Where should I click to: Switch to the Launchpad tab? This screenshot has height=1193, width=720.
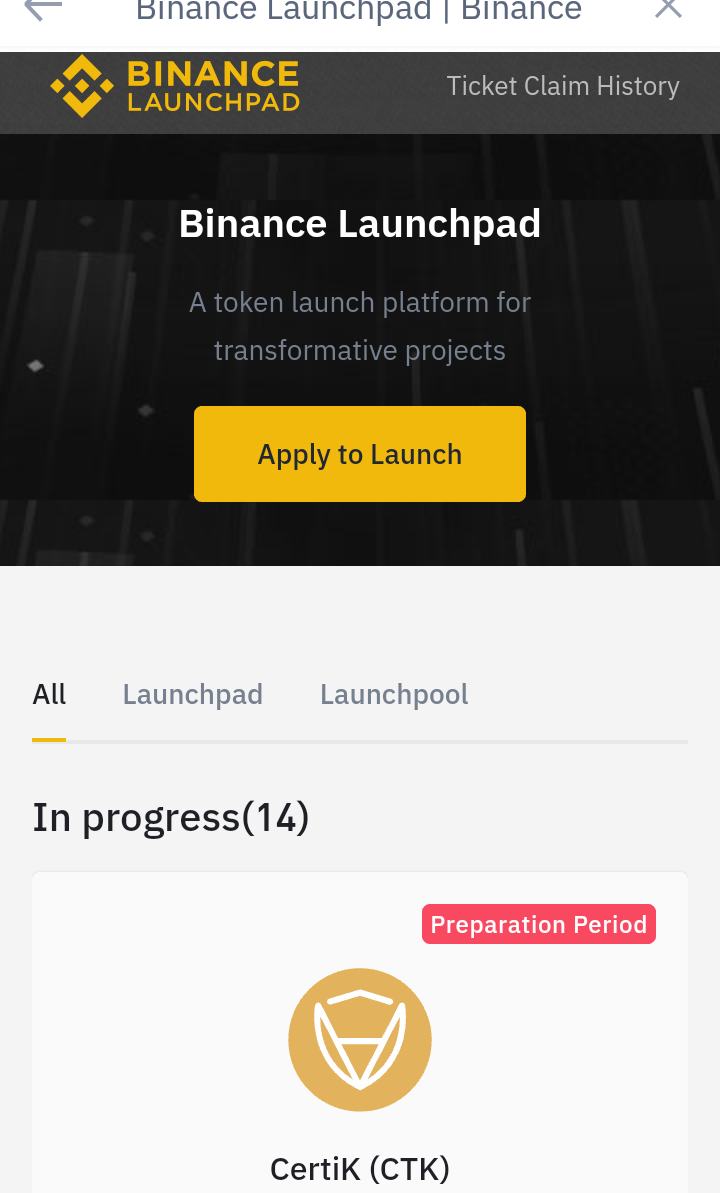point(193,695)
